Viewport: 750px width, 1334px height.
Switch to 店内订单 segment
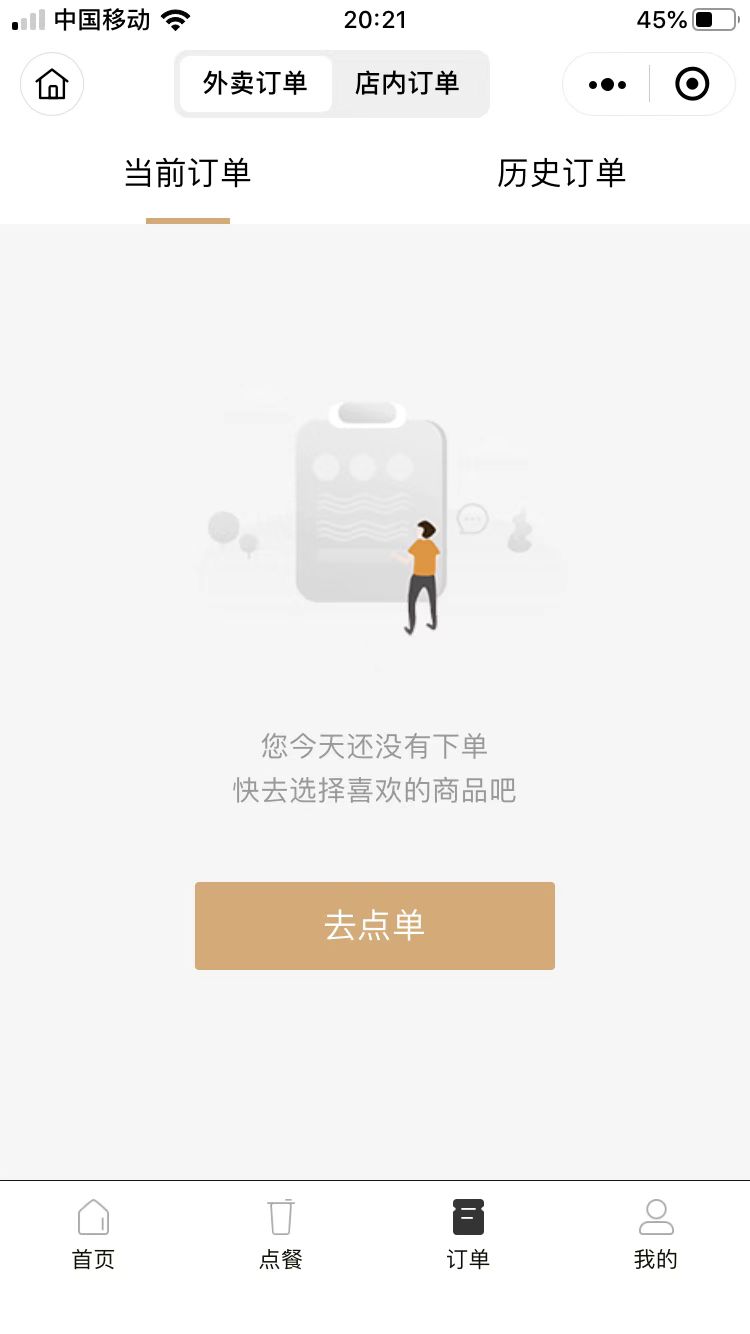[407, 84]
